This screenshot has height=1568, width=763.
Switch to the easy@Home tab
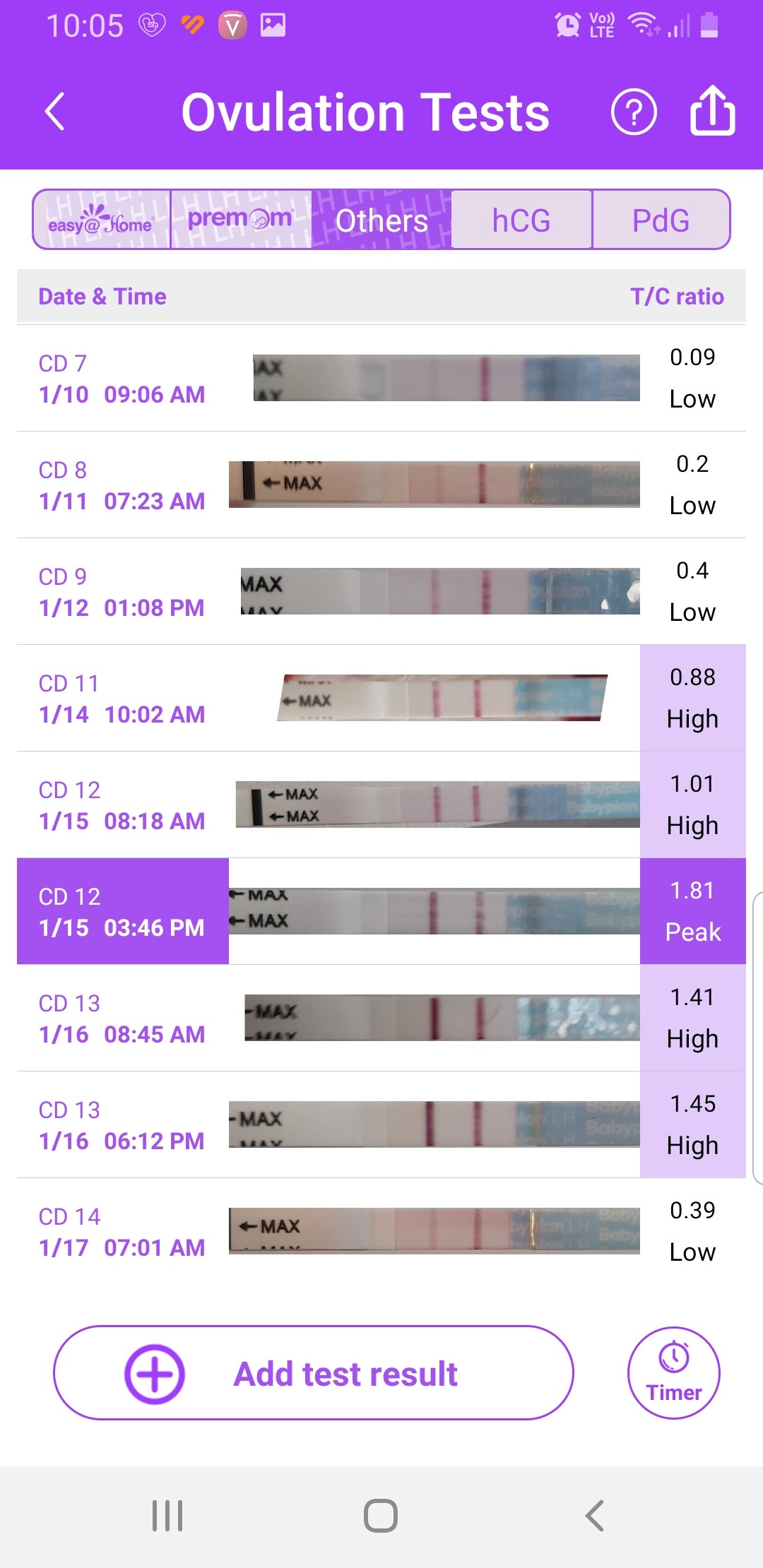(x=102, y=220)
